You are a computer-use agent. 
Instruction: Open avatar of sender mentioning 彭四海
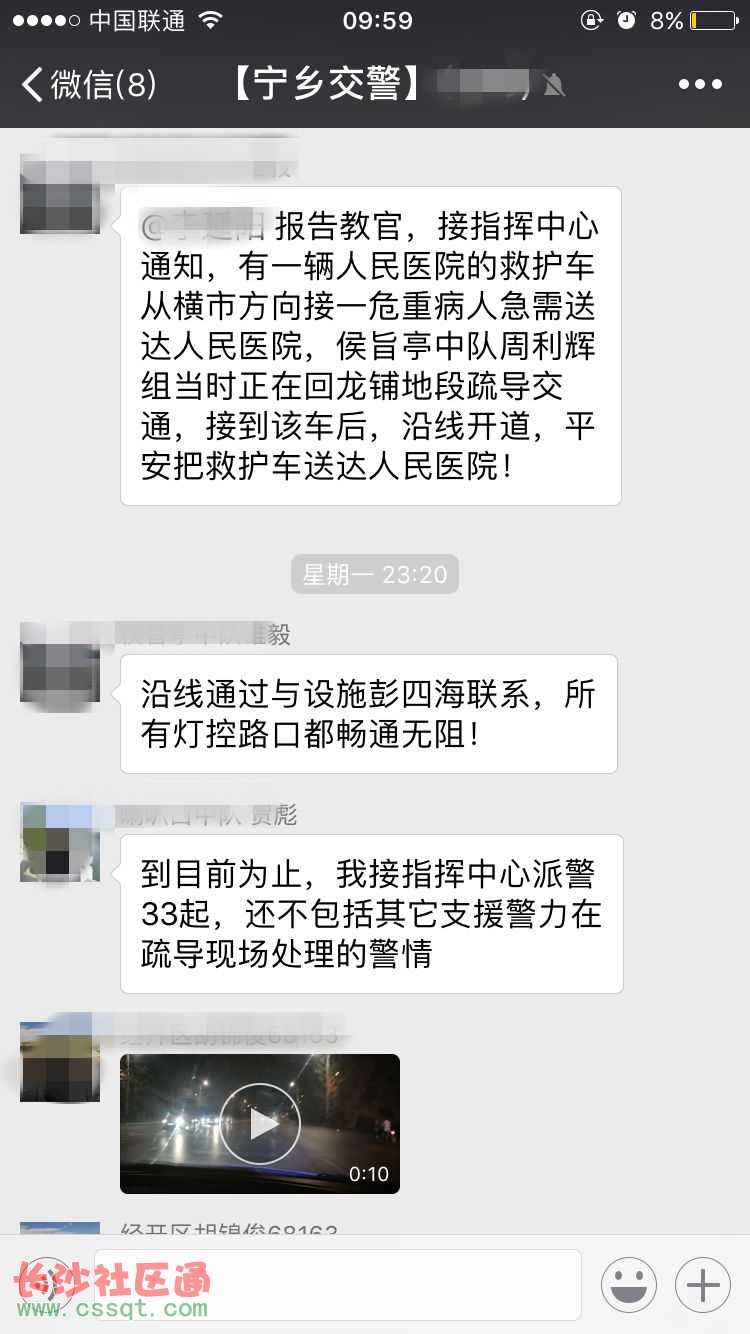pos(60,662)
